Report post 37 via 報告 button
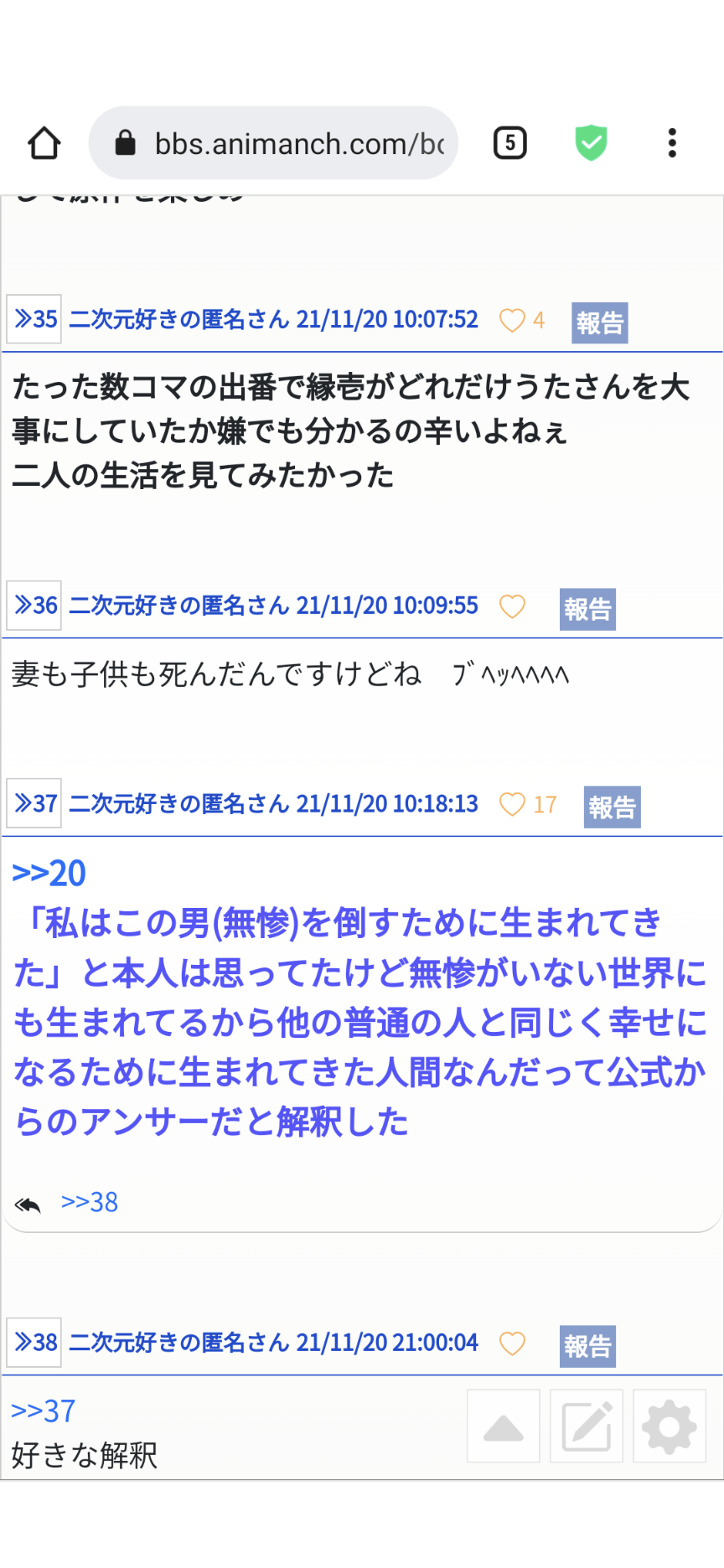 (x=613, y=807)
